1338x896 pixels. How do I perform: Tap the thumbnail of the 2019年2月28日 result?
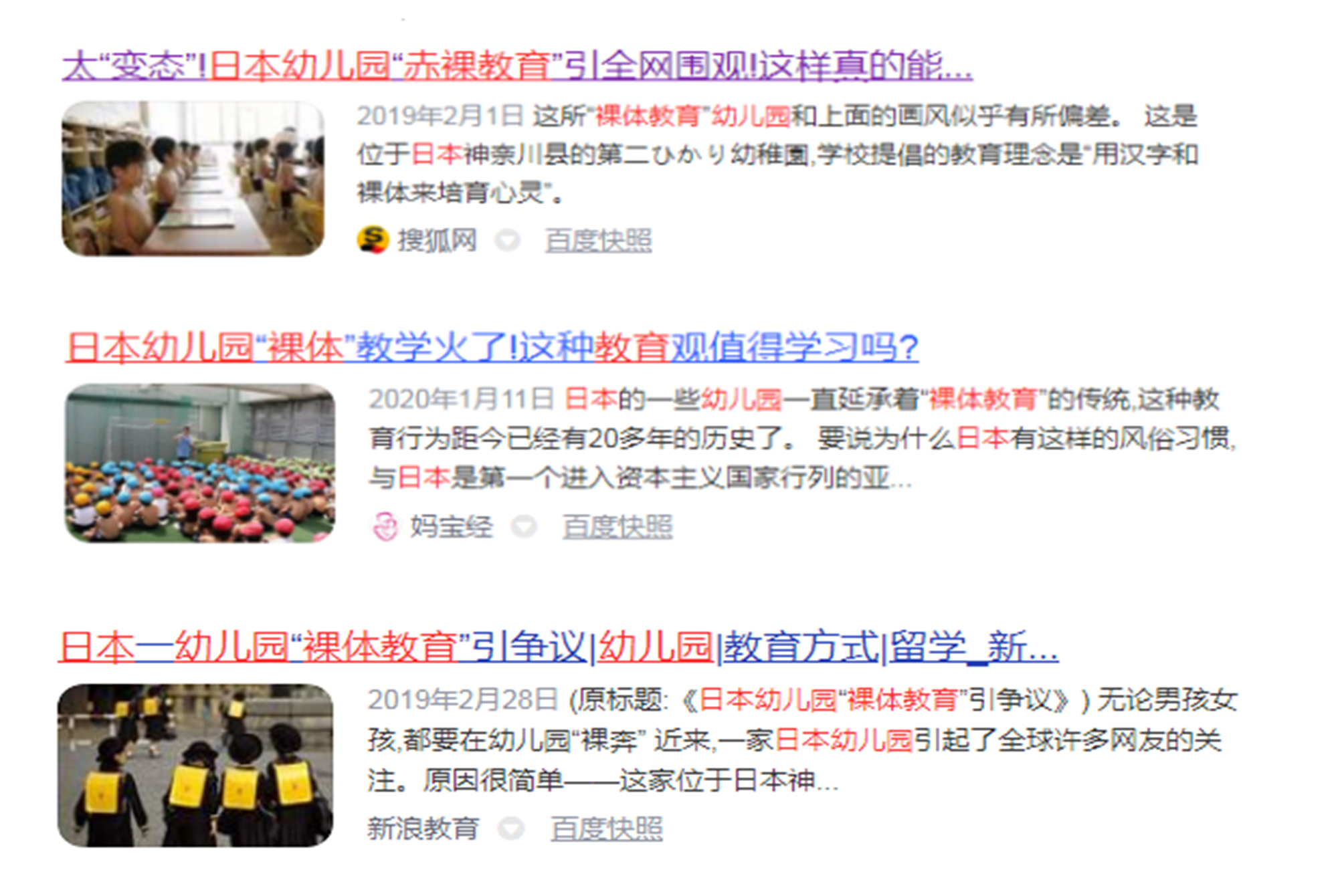[195, 765]
